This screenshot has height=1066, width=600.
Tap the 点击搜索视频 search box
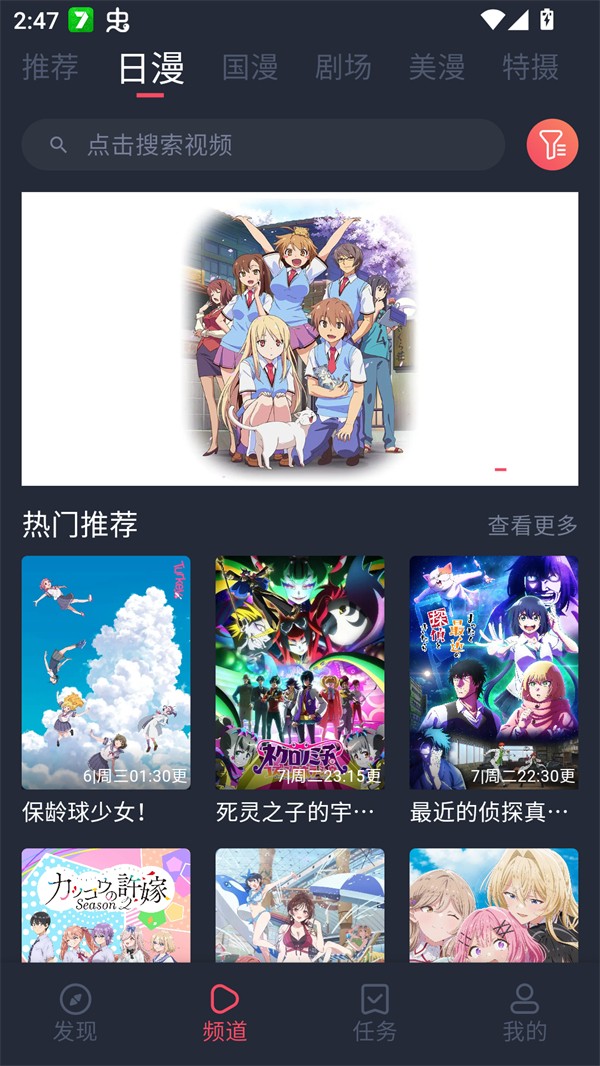pyautogui.click(x=263, y=145)
